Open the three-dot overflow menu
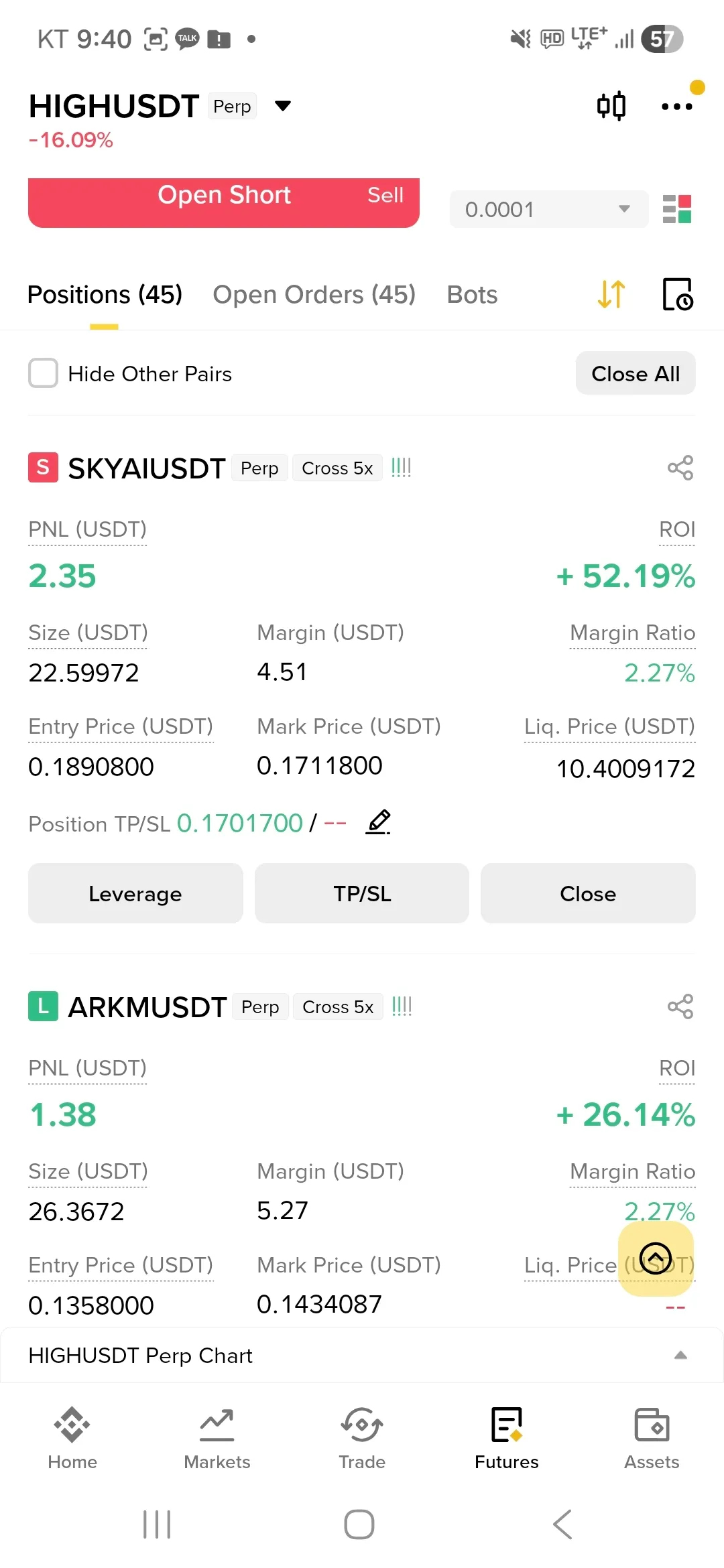This screenshot has width=724, height=1568. click(676, 106)
